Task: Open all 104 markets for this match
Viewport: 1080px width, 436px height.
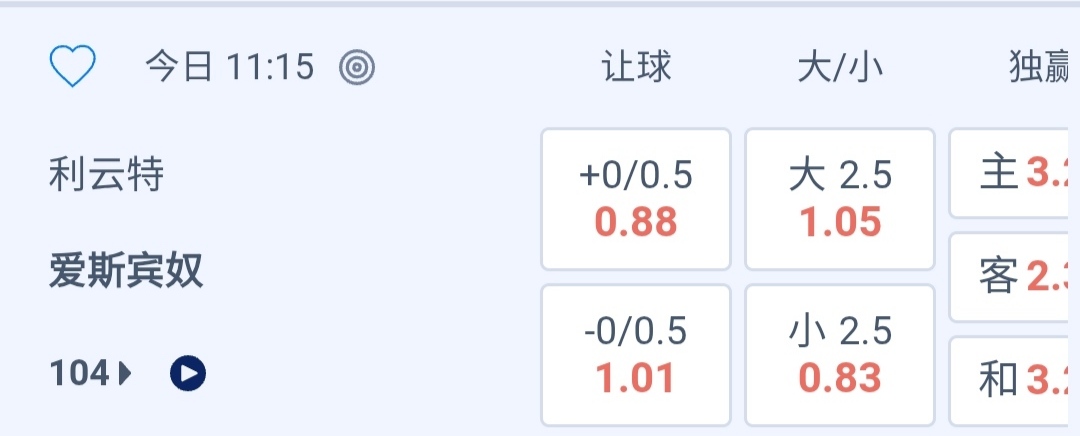Action: (91, 374)
